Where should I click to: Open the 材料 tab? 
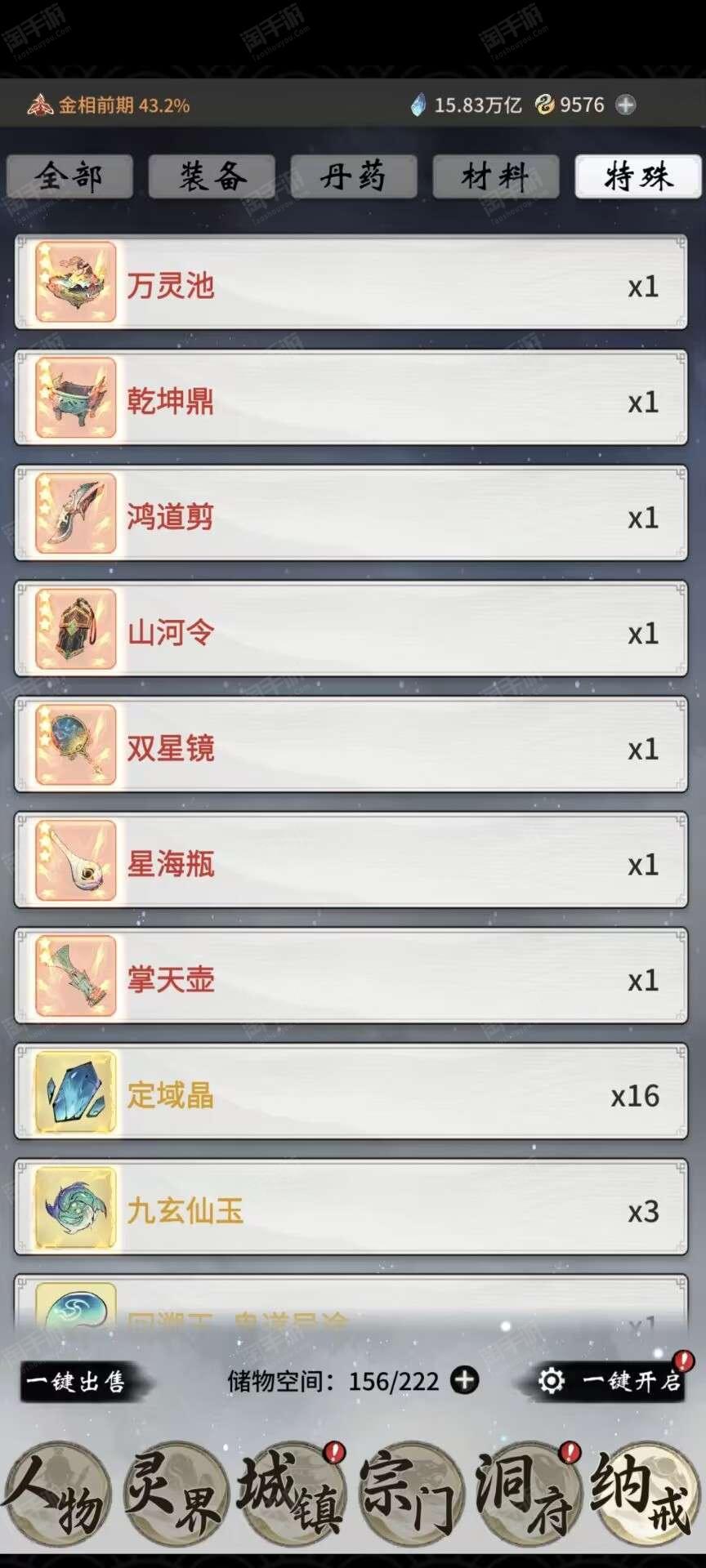(496, 176)
